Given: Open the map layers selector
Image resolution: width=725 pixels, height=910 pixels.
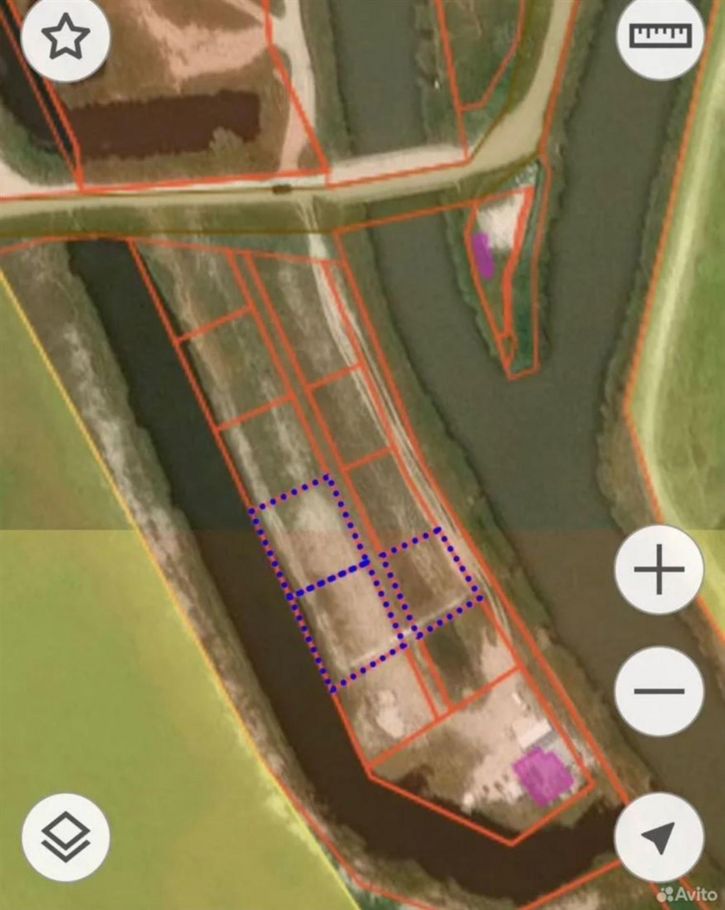Looking at the screenshot, I should point(64,835).
